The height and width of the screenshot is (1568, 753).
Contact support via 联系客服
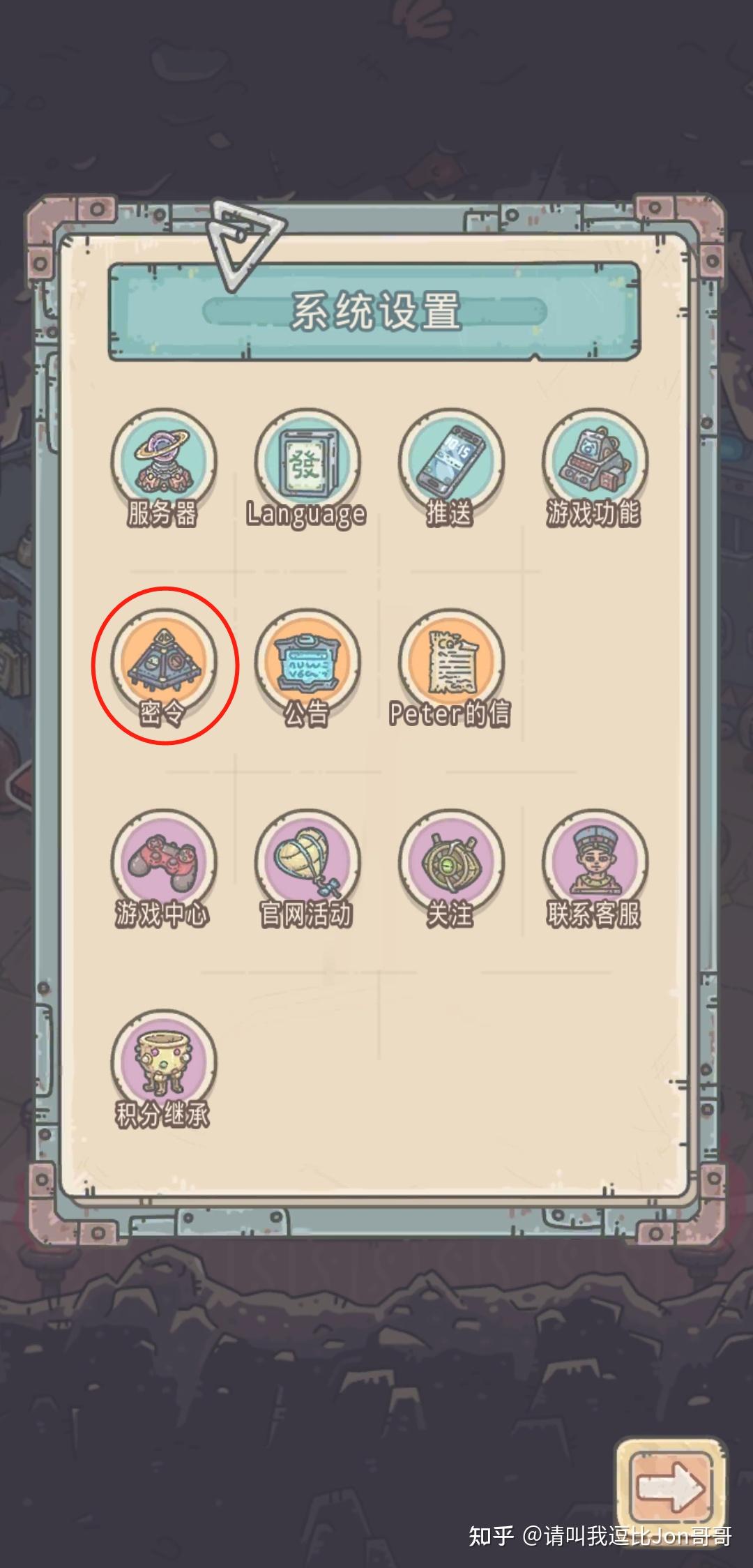(x=594, y=865)
